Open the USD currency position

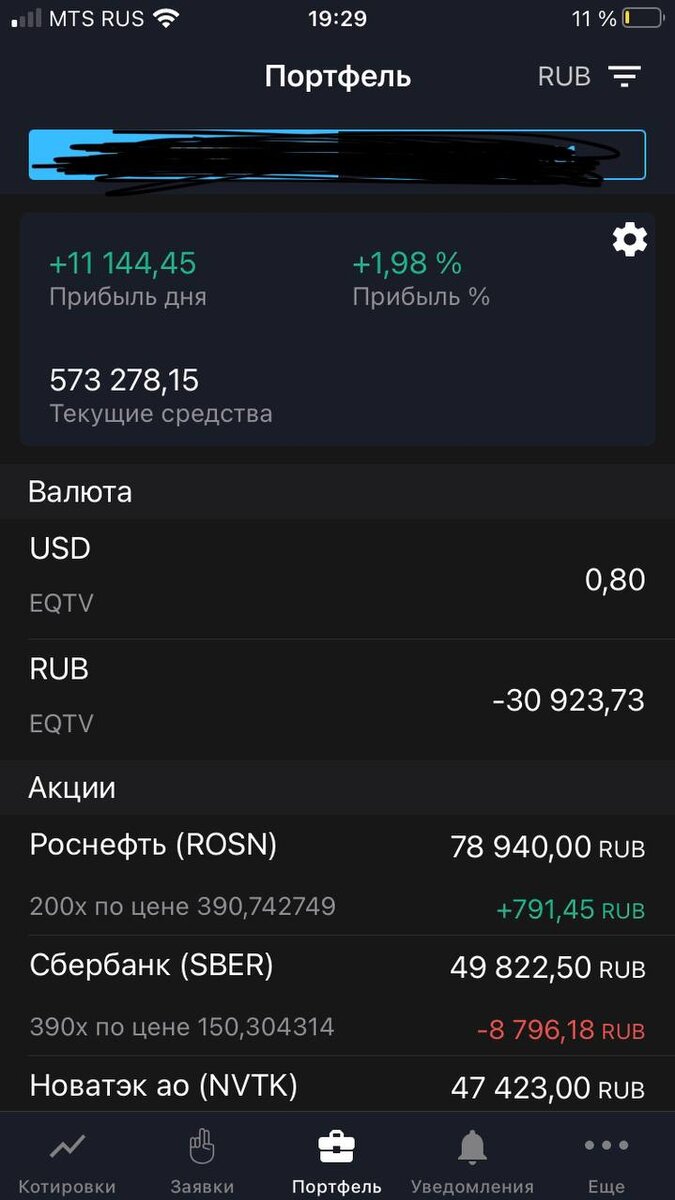click(337, 579)
